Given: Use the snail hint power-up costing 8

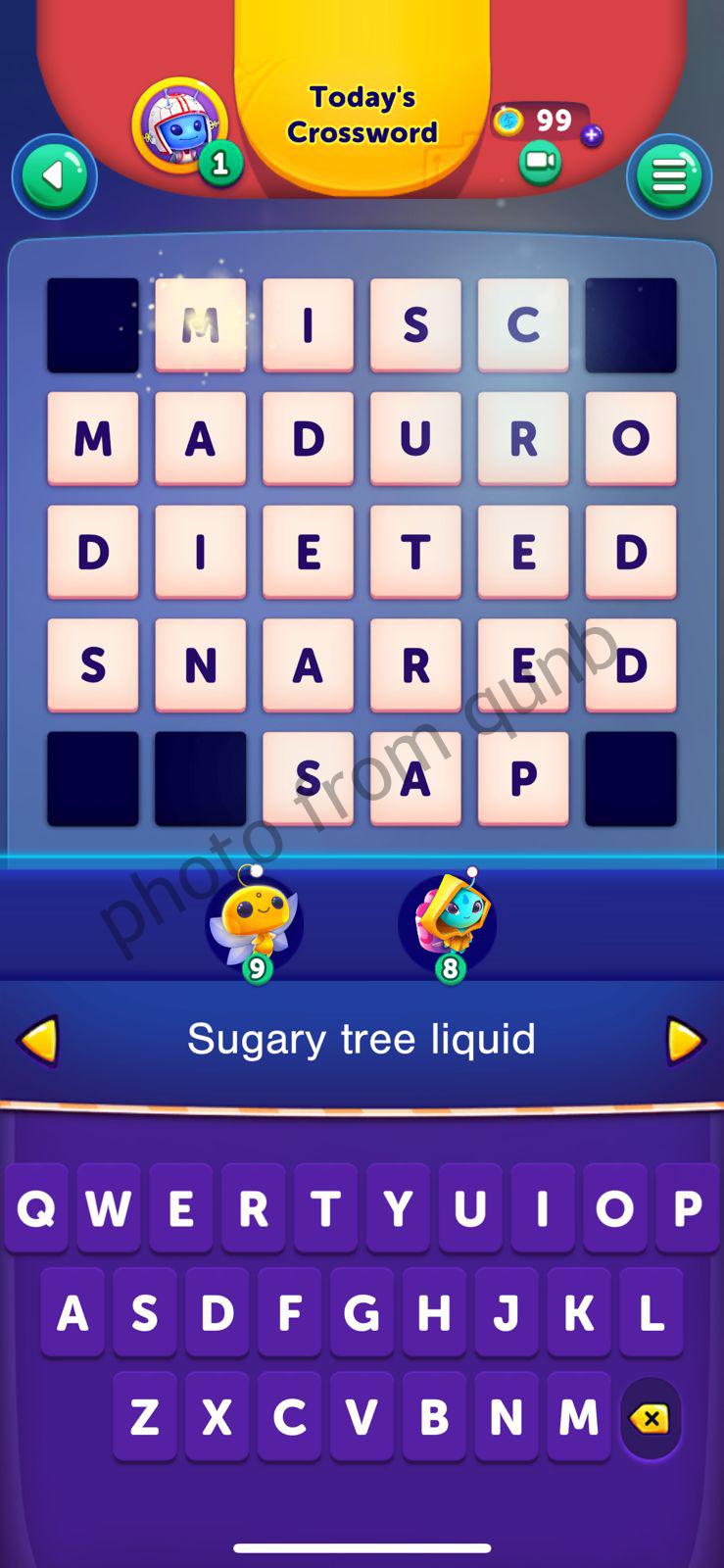Looking at the screenshot, I should 448,921.
